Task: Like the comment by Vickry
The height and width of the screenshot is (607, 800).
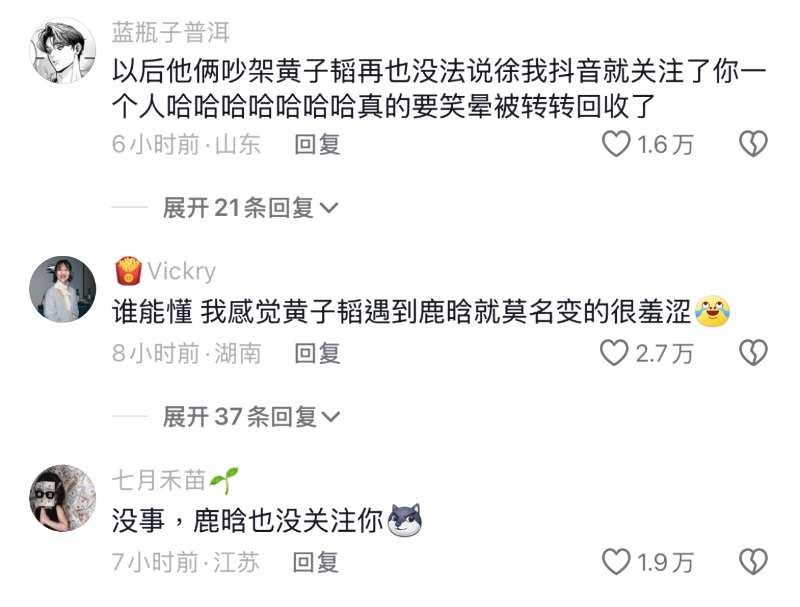Action: point(615,353)
